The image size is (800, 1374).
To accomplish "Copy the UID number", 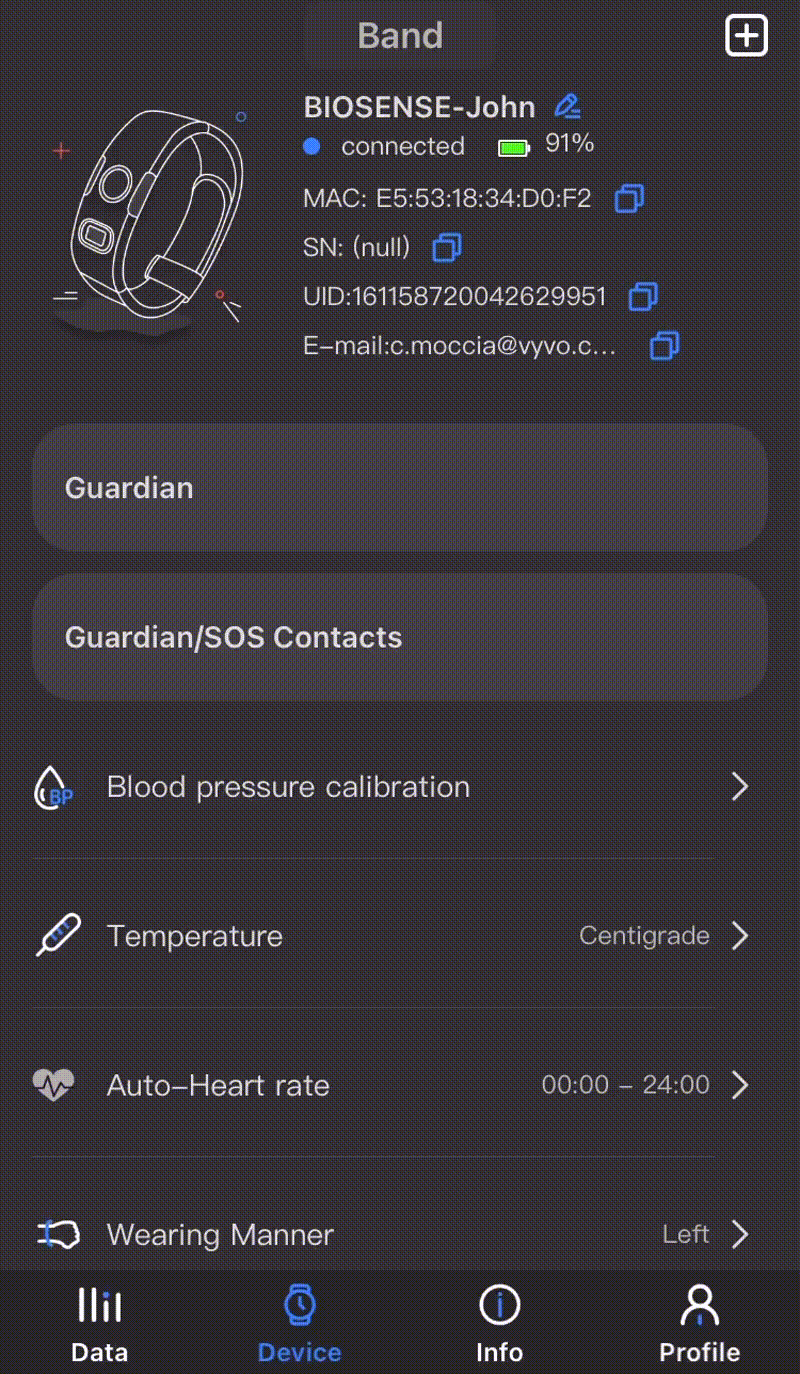I will (643, 296).
